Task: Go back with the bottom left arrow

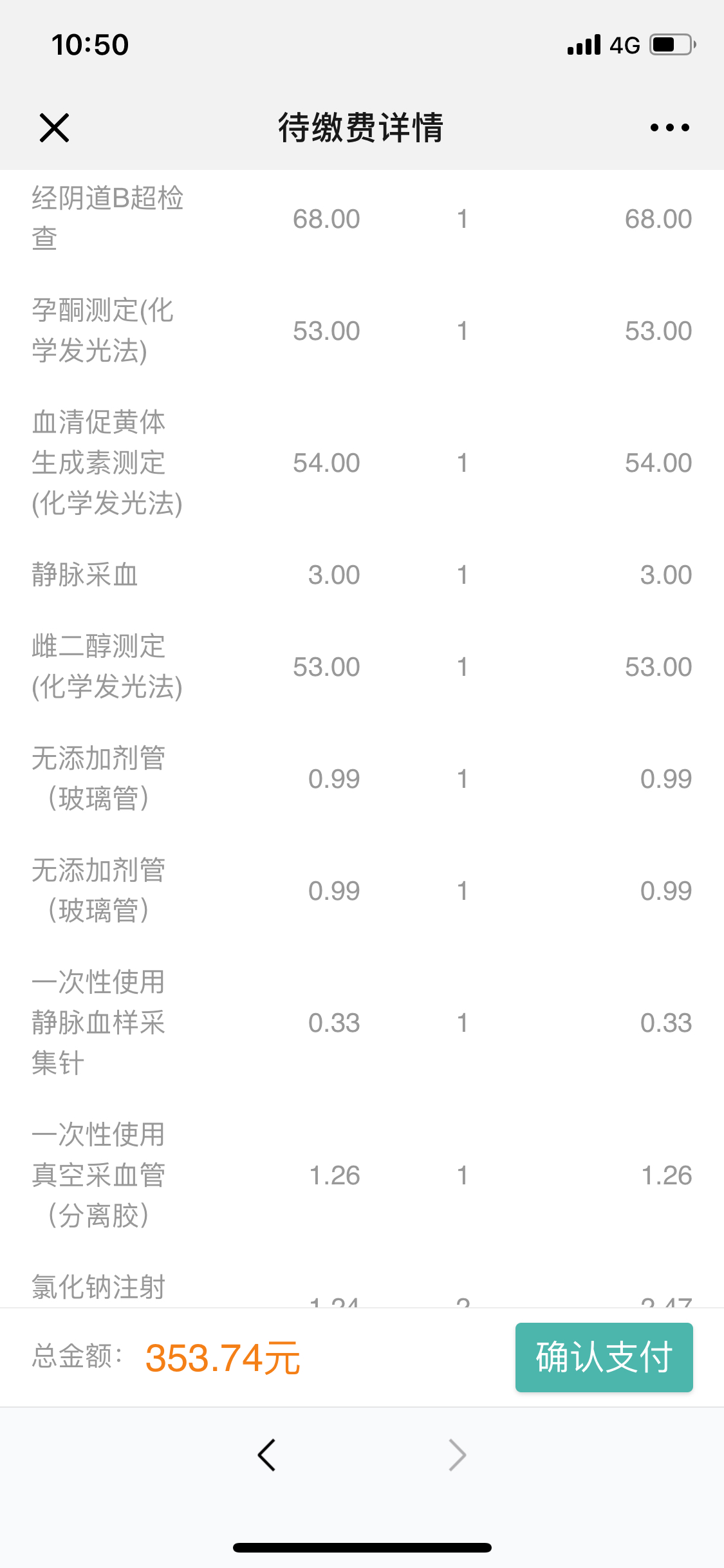Action: click(x=266, y=1455)
